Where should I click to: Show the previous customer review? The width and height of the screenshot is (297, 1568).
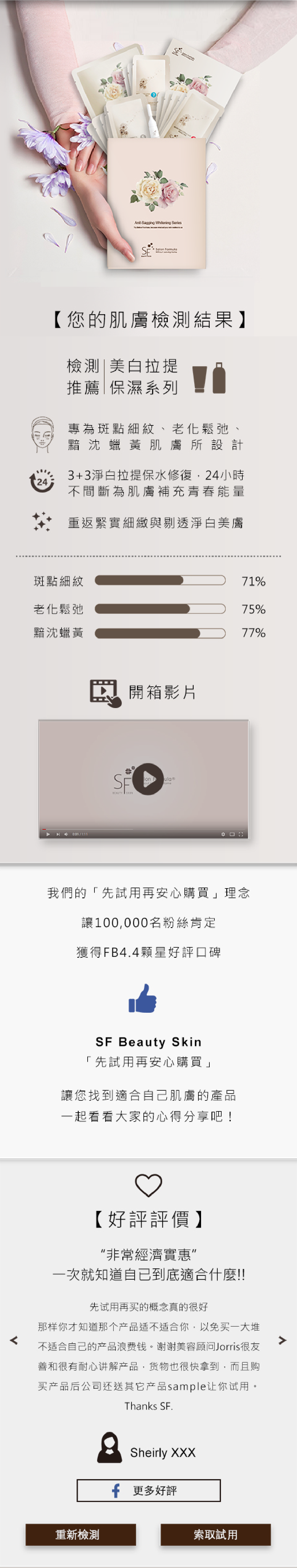pos(14,1340)
